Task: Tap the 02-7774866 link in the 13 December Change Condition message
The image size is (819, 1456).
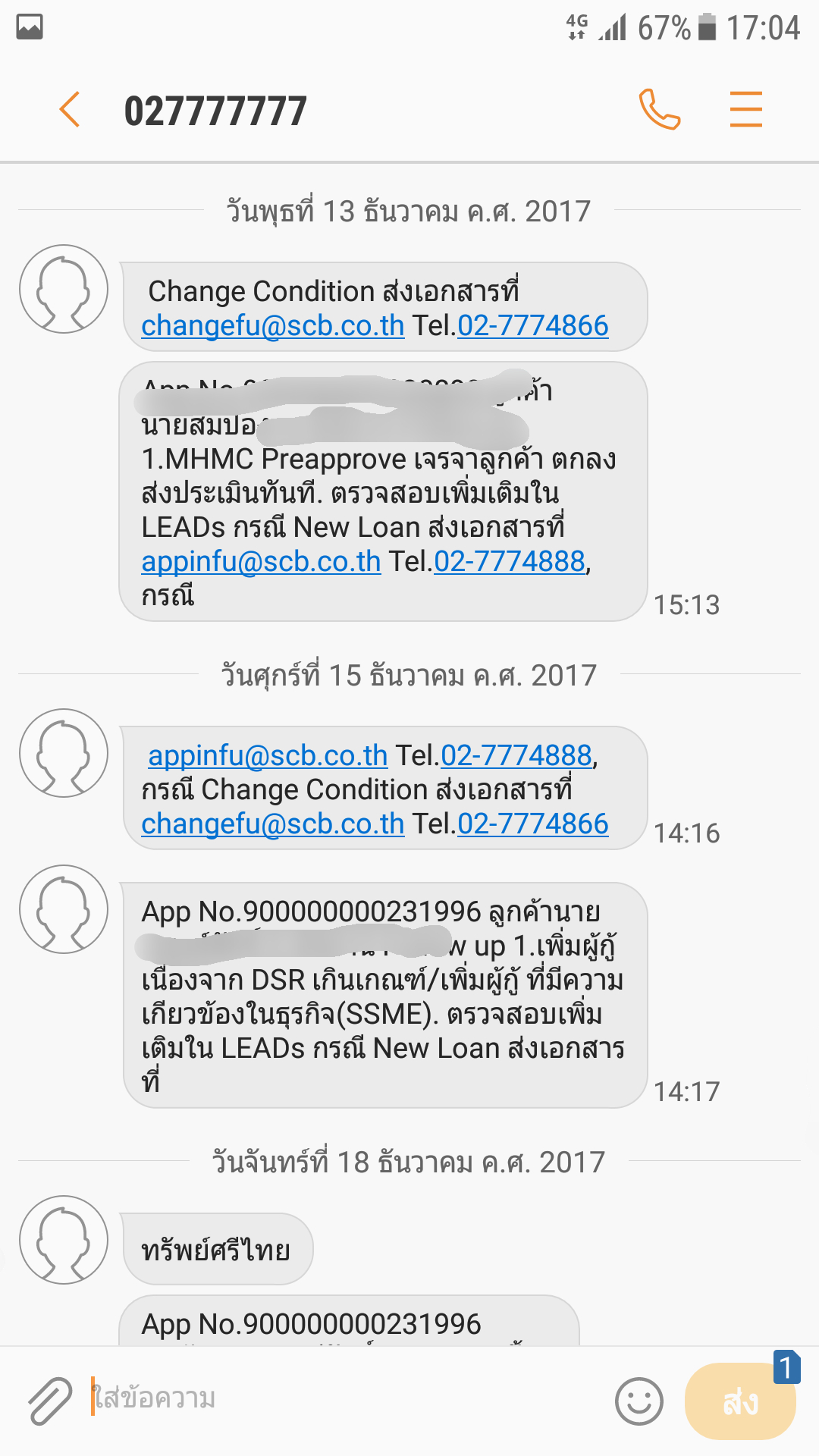Action: [533, 325]
